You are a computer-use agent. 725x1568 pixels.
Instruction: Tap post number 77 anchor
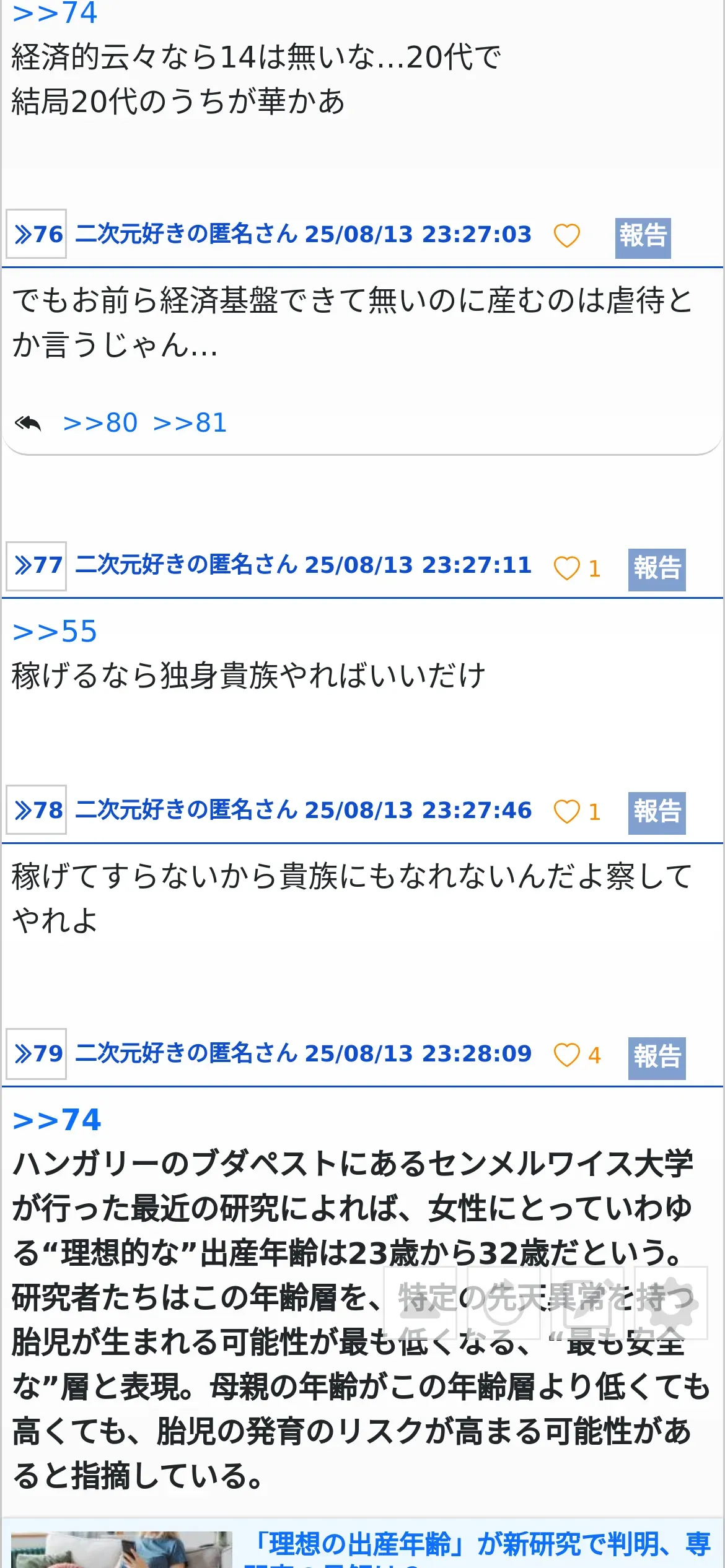pyautogui.click(x=37, y=565)
